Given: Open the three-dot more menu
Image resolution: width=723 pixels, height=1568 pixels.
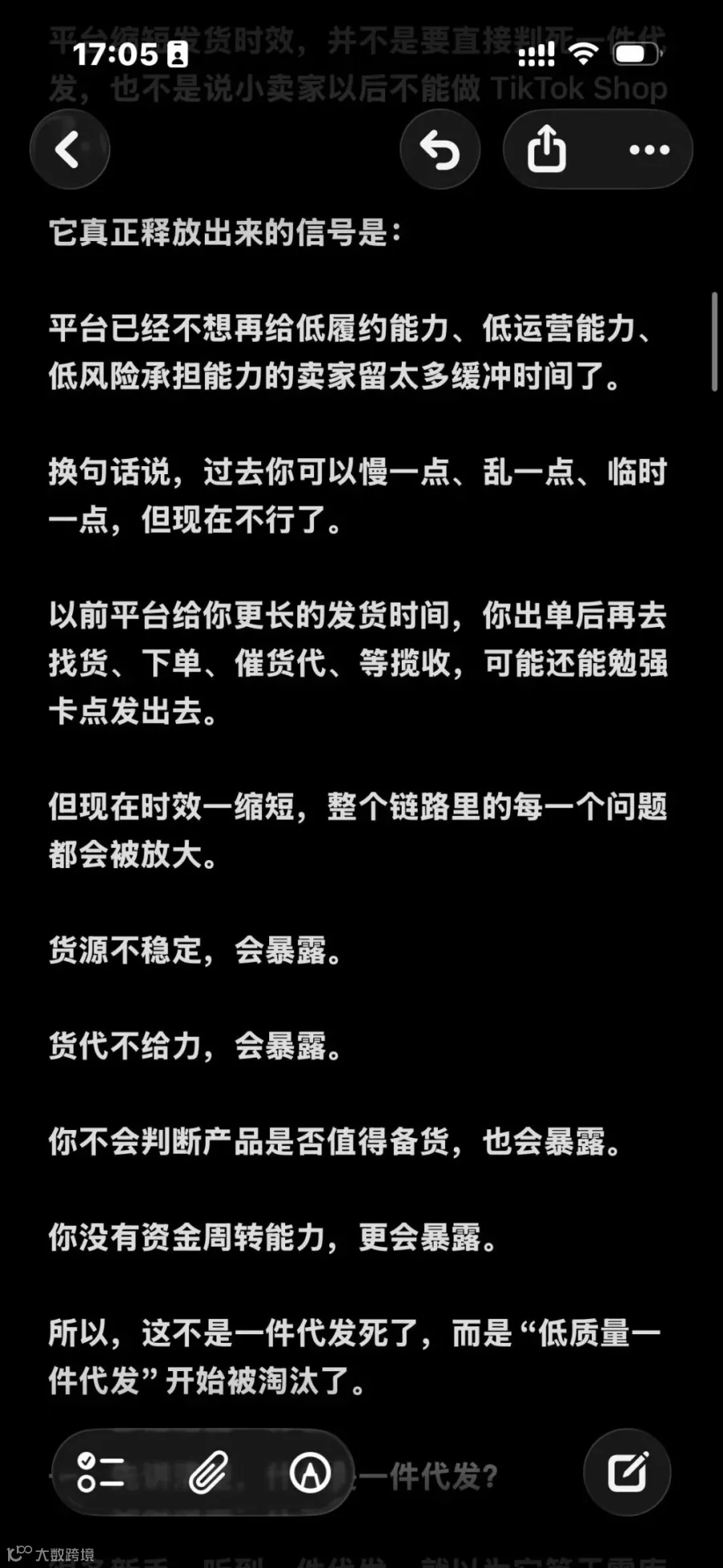Looking at the screenshot, I should 649,149.
